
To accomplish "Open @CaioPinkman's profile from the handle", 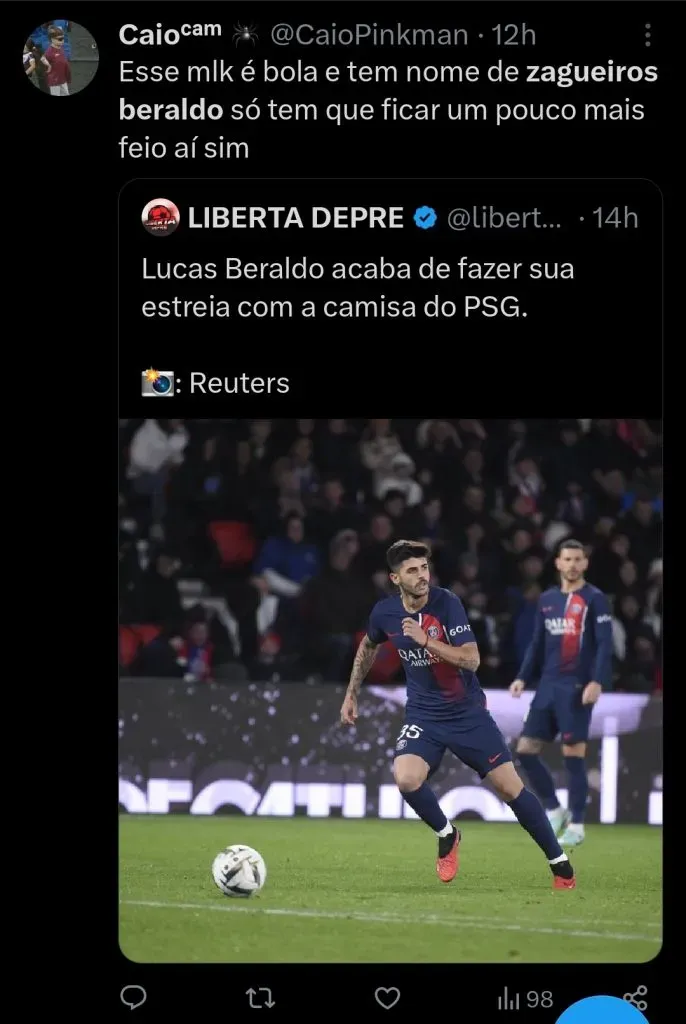I will coord(368,35).
